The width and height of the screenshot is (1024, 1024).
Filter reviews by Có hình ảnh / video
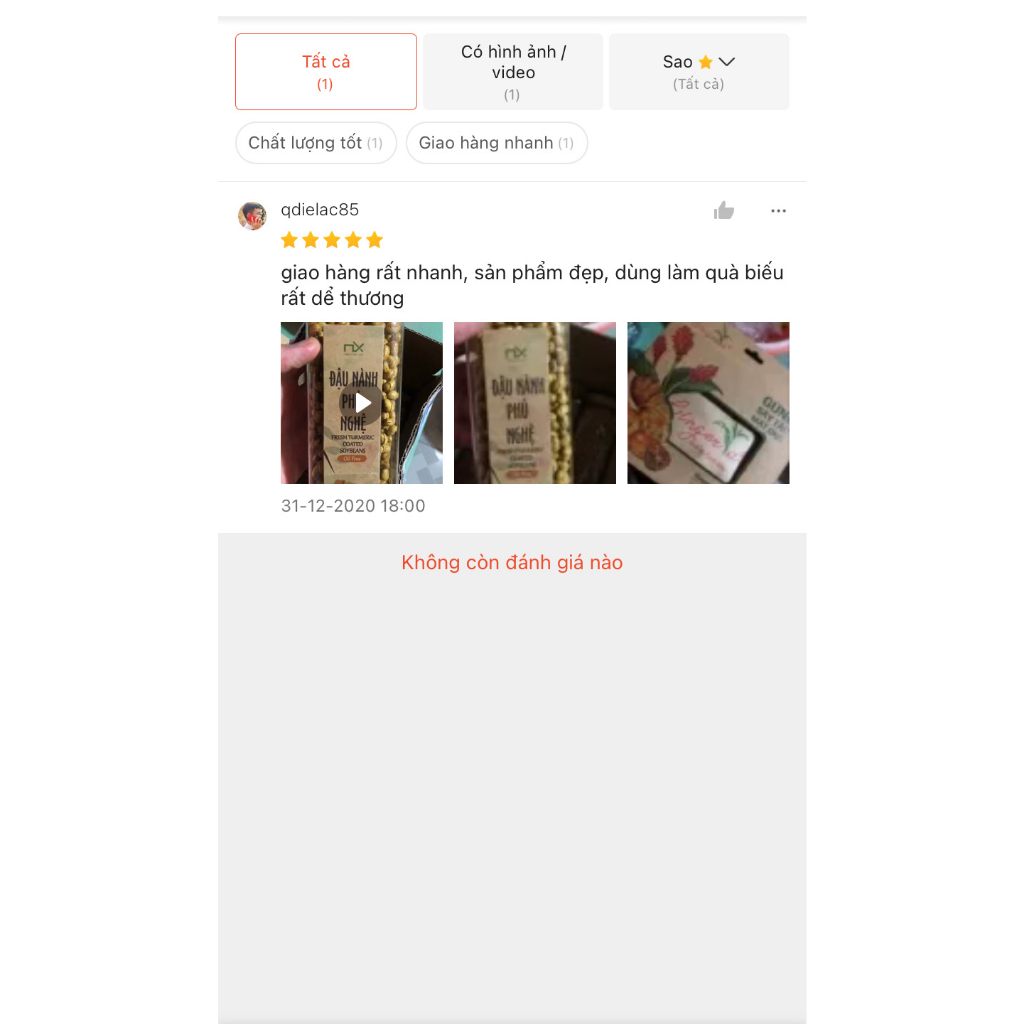point(513,71)
